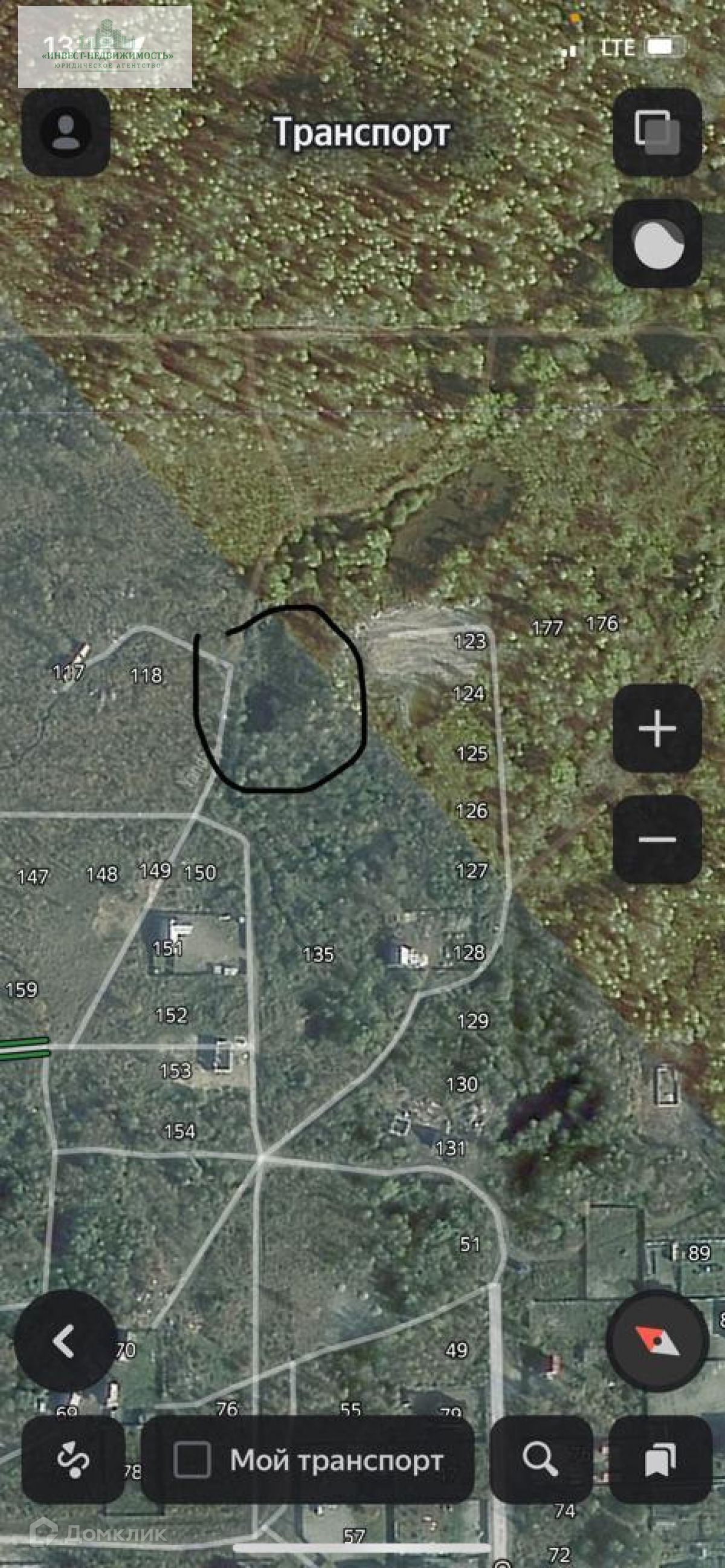Open saved bookmarks
The height and width of the screenshot is (1568, 725).
click(x=660, y=1459)
